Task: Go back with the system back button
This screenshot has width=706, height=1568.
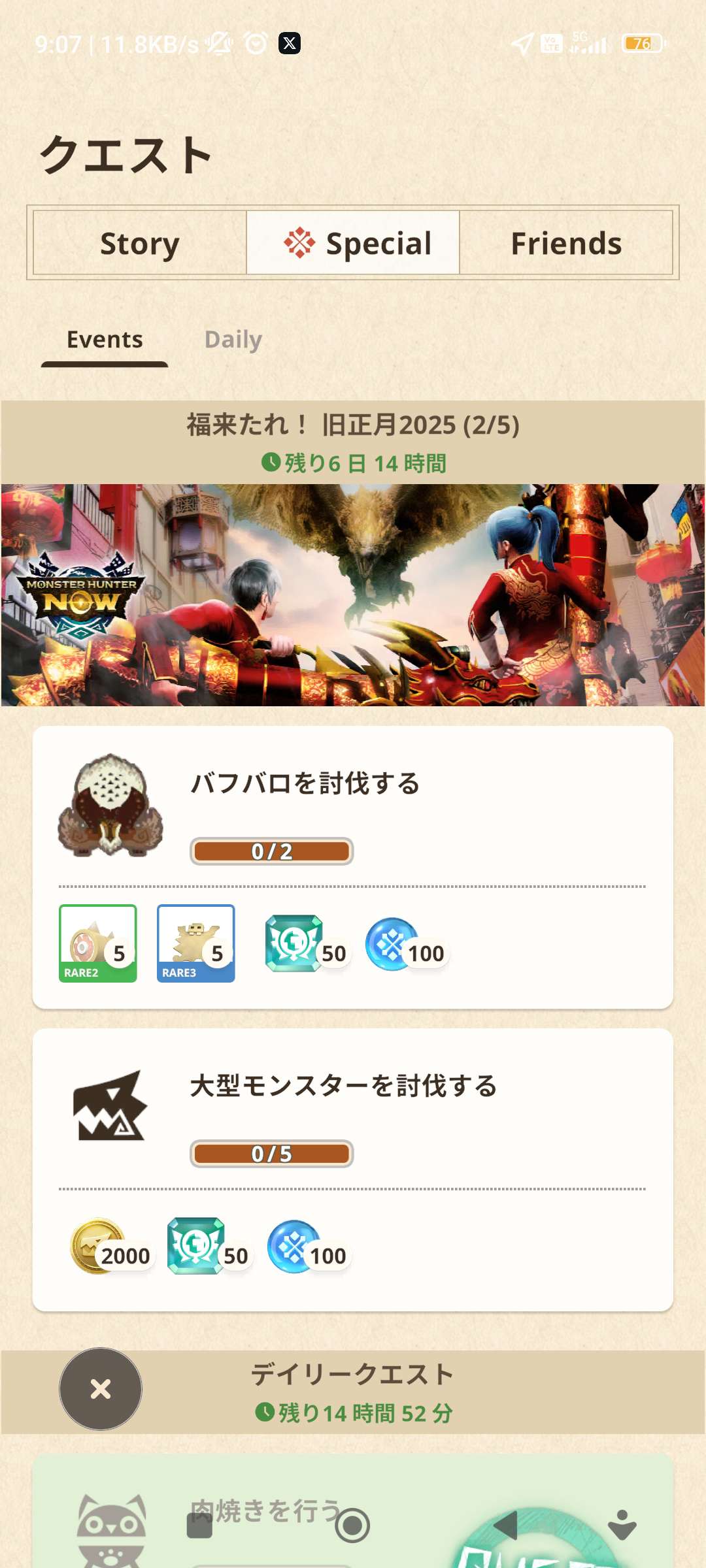Action: tap(505, 1526)
